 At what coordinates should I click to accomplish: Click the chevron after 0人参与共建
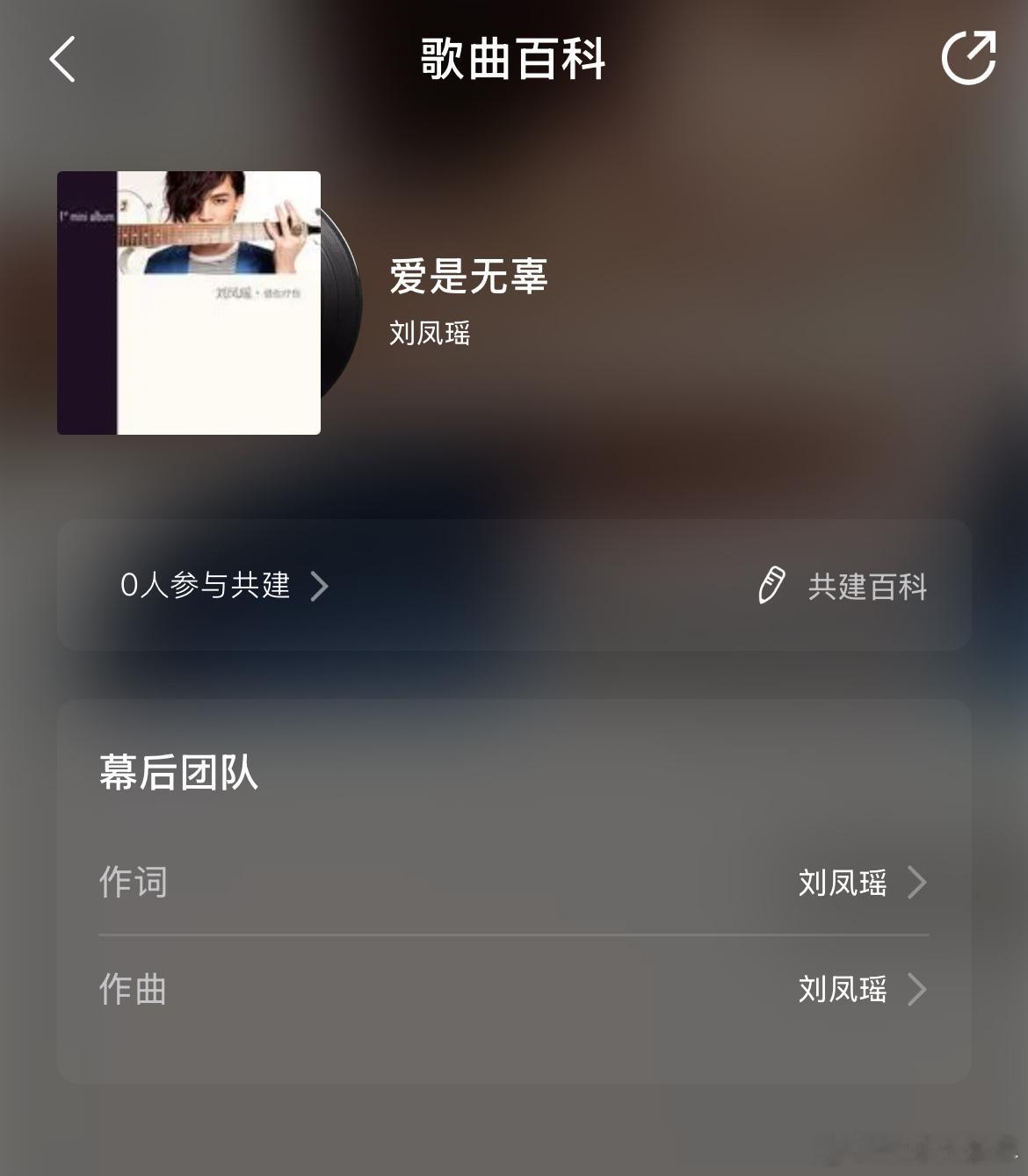click(x=321, y=586)
